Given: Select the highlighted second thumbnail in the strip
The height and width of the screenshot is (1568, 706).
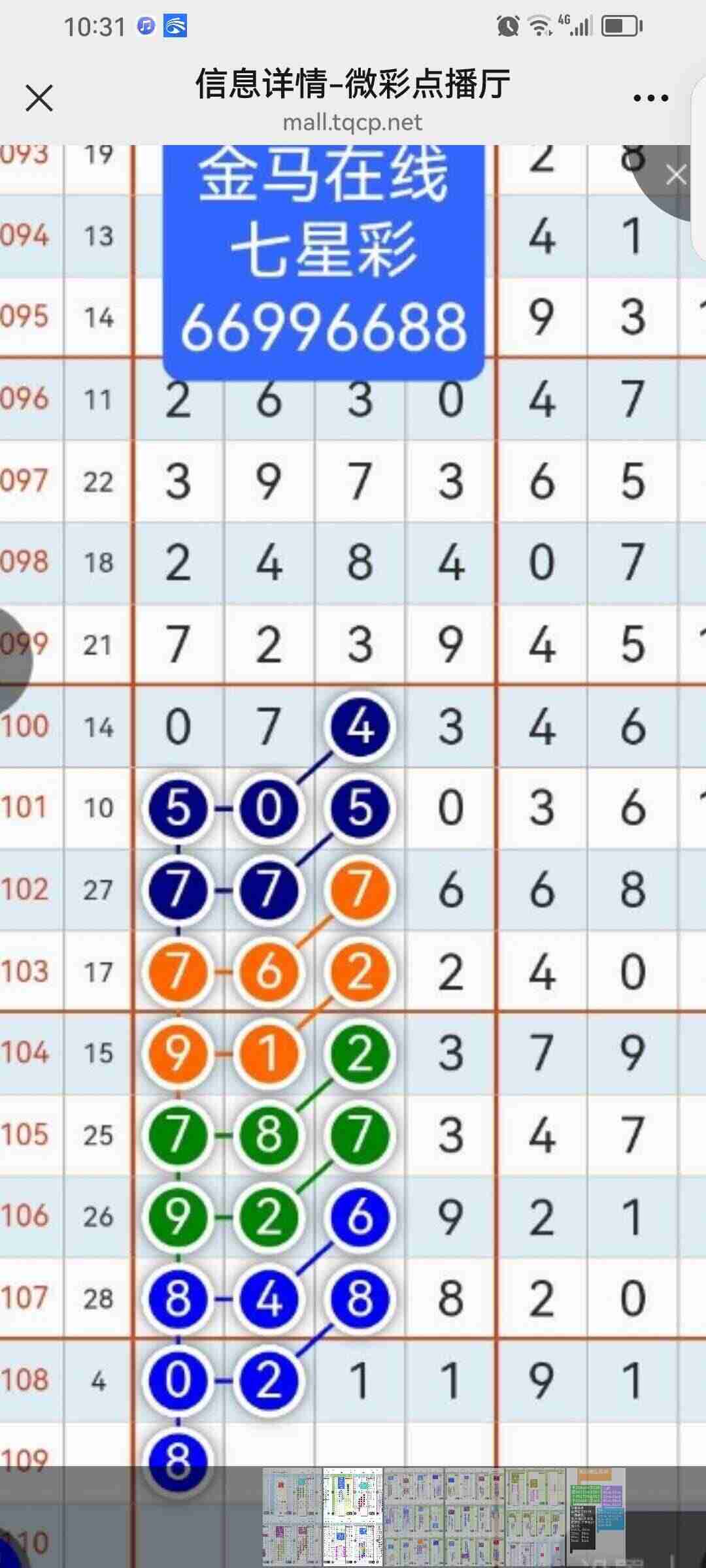Looking at the screenshot, I should pyautogui.click(x=353, y=1516).
